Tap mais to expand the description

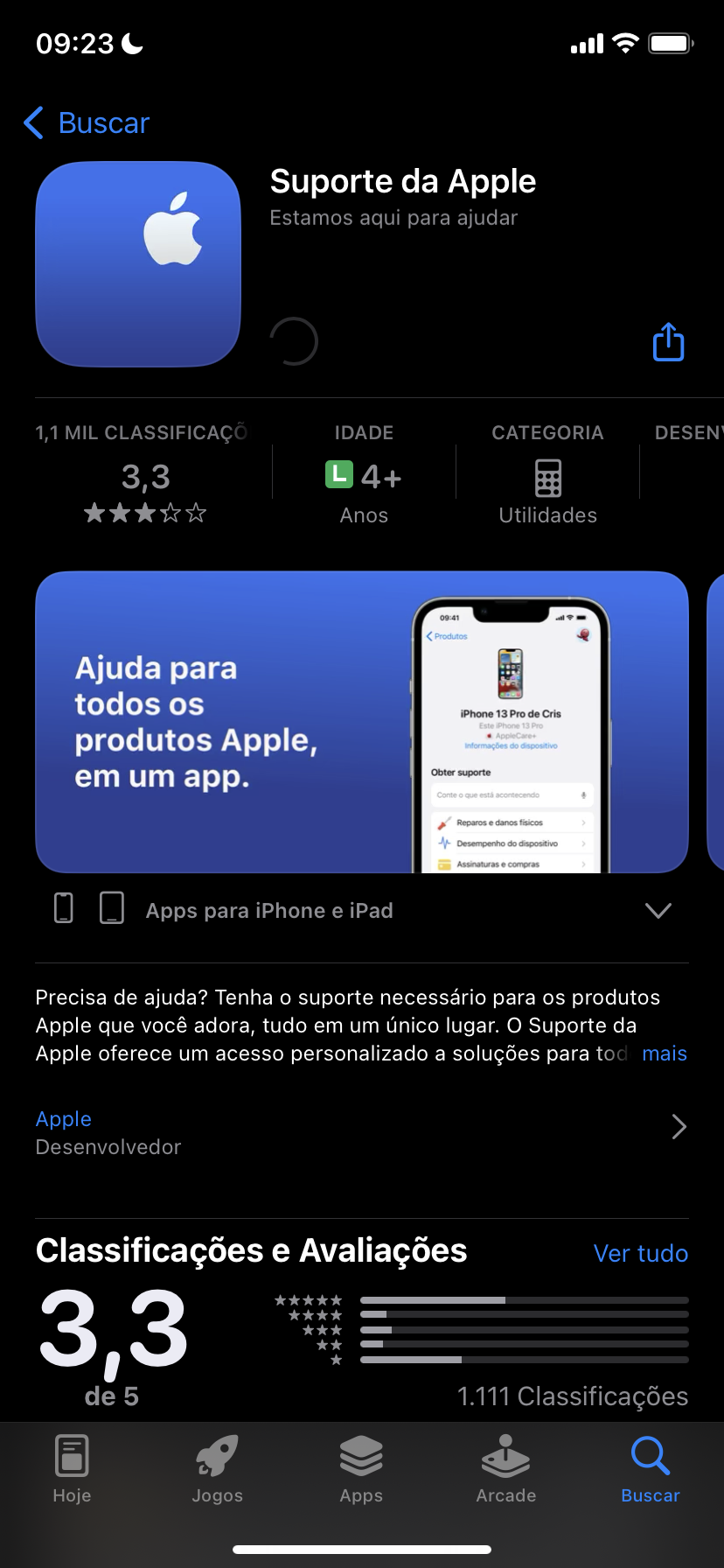click(665, 1053)
